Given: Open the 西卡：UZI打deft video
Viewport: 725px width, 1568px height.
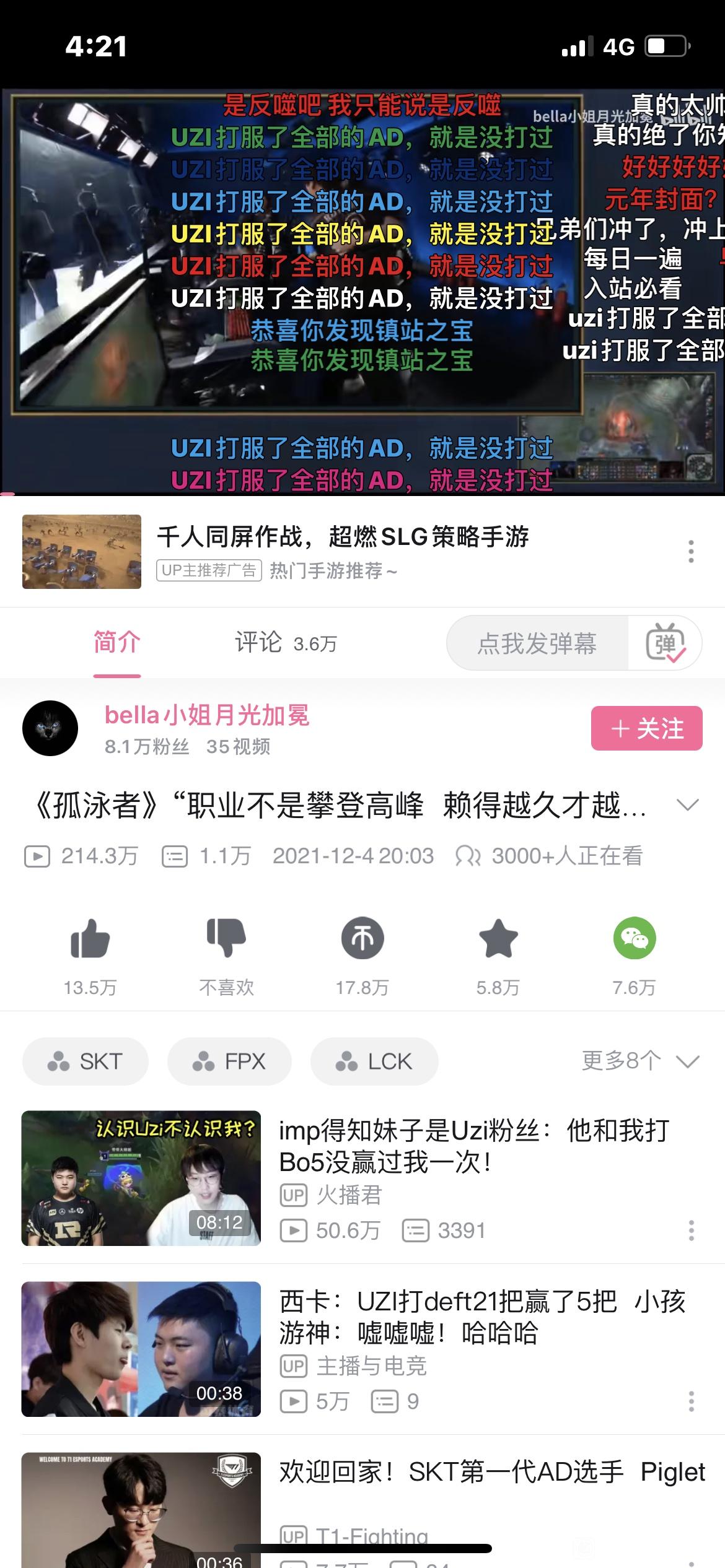Looking at the screenshot, I should 481,1318.
